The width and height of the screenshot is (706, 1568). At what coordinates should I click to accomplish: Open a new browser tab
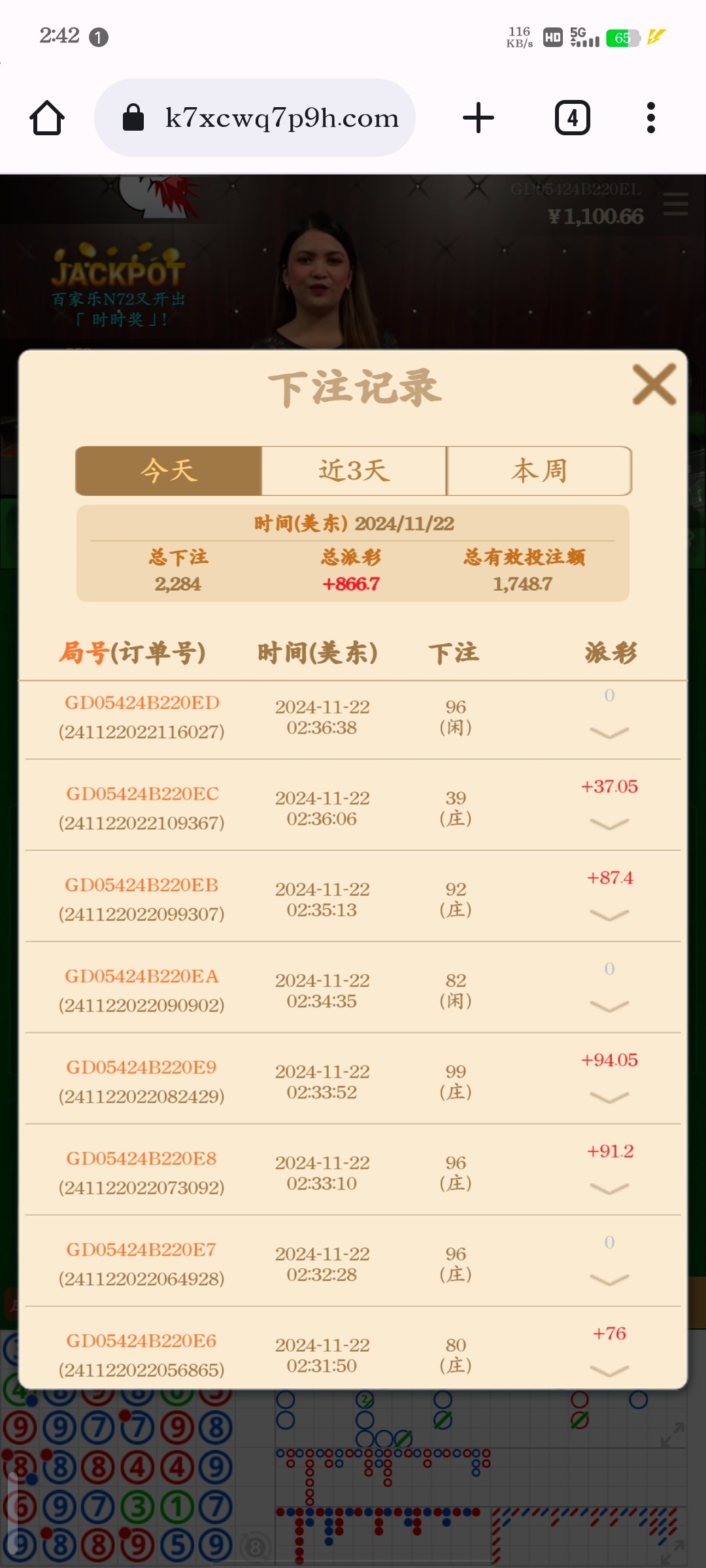tap(479, 118)
